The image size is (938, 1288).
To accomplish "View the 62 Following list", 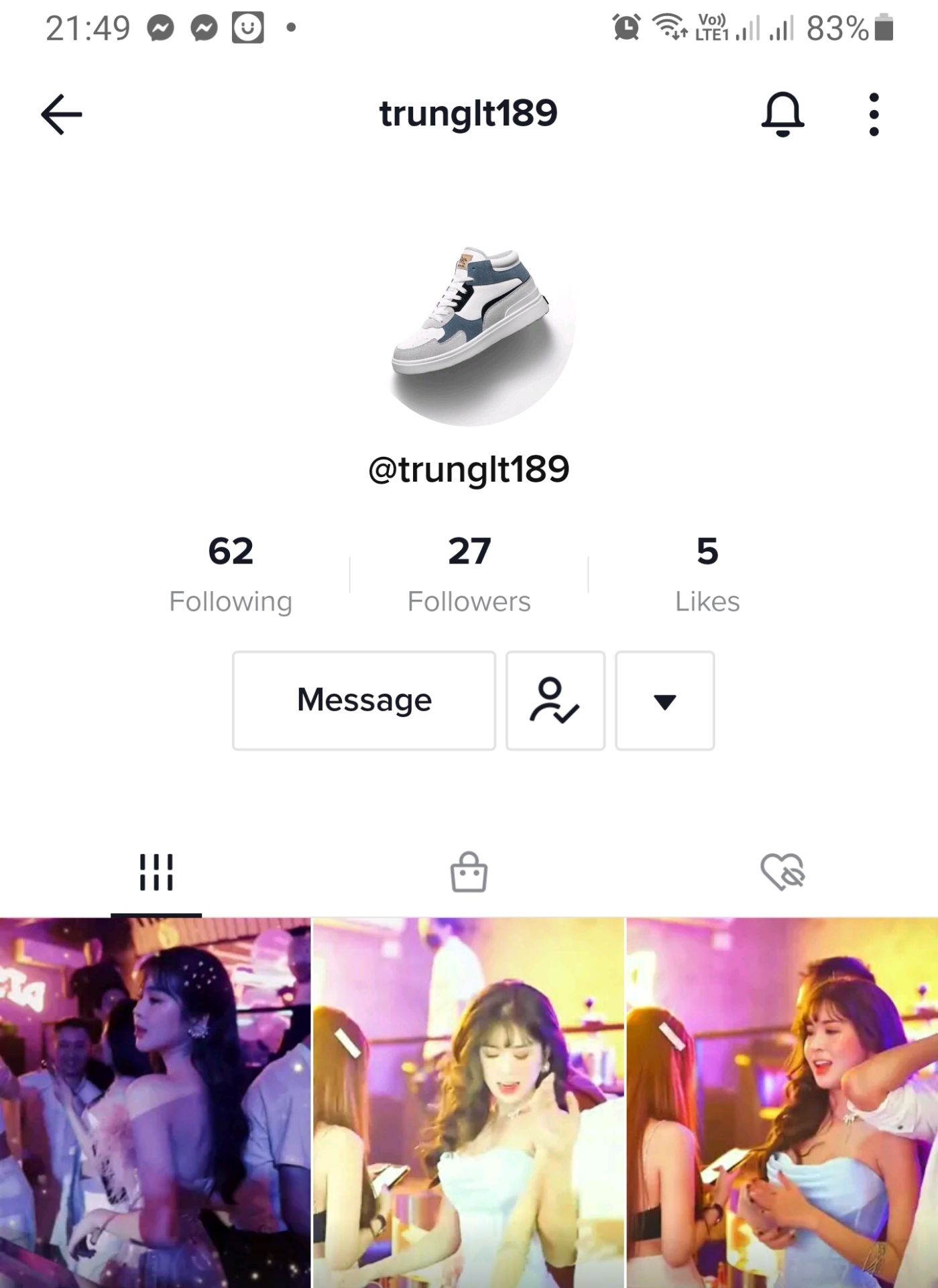I will coord(231,574).
